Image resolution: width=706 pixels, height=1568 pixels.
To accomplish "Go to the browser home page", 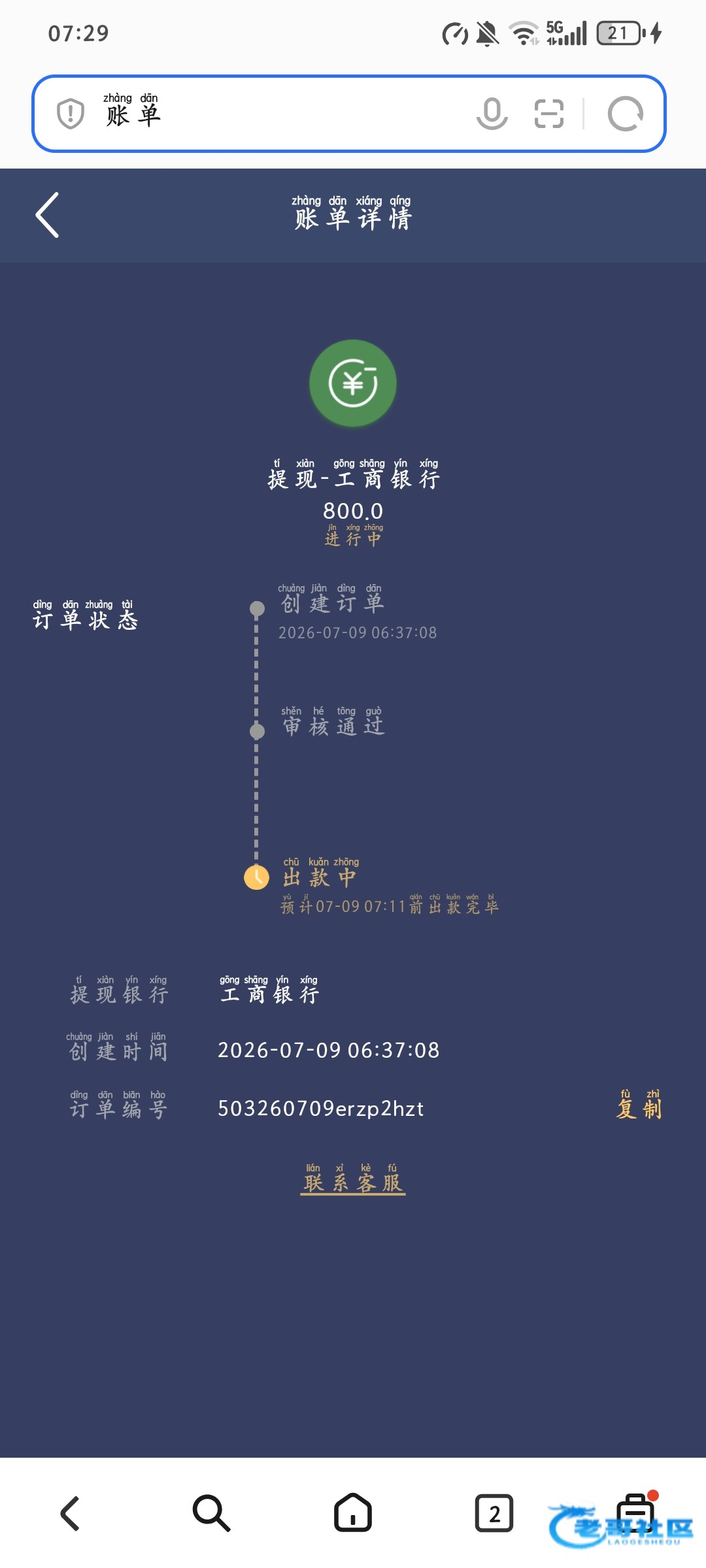I will click(353, 1513).
